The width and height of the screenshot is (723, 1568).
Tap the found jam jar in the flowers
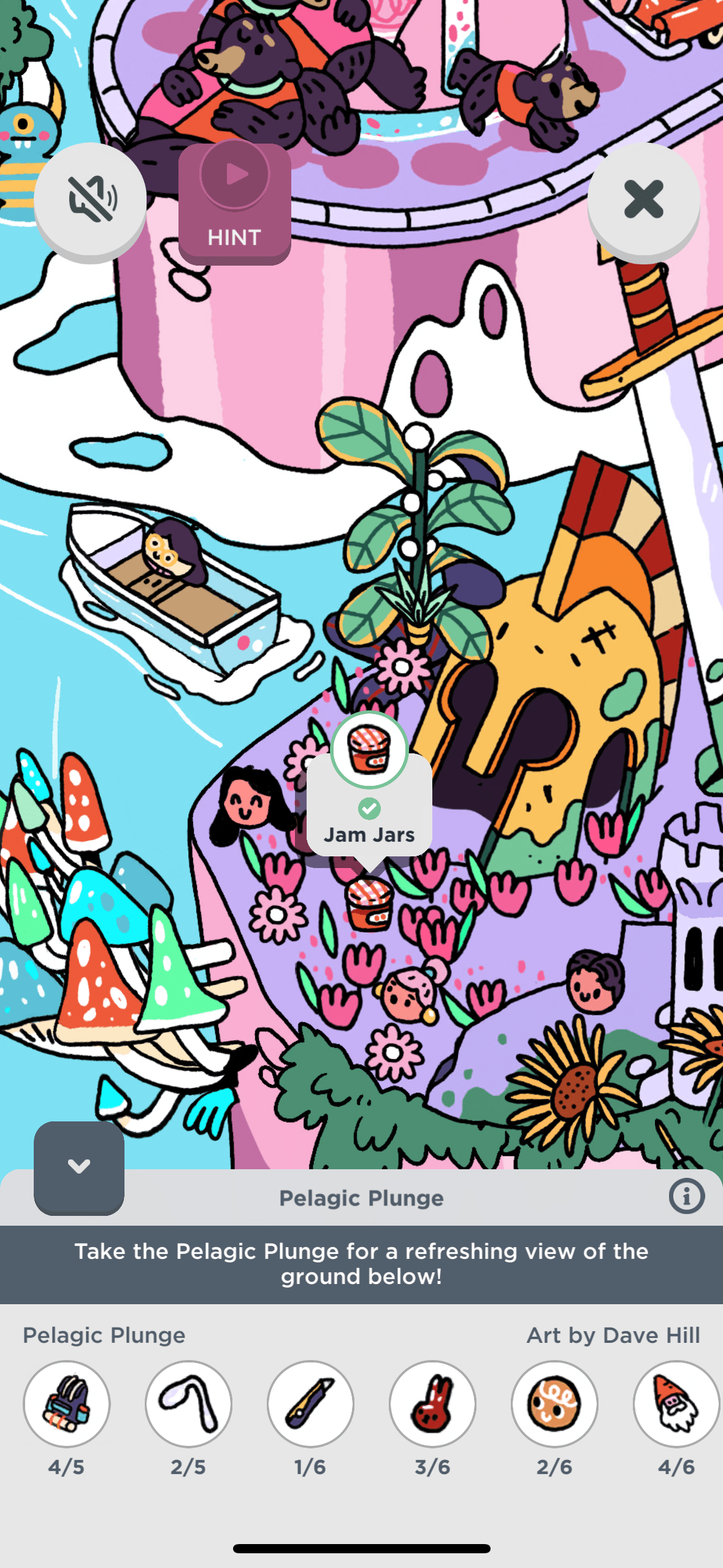click(369, 904)
